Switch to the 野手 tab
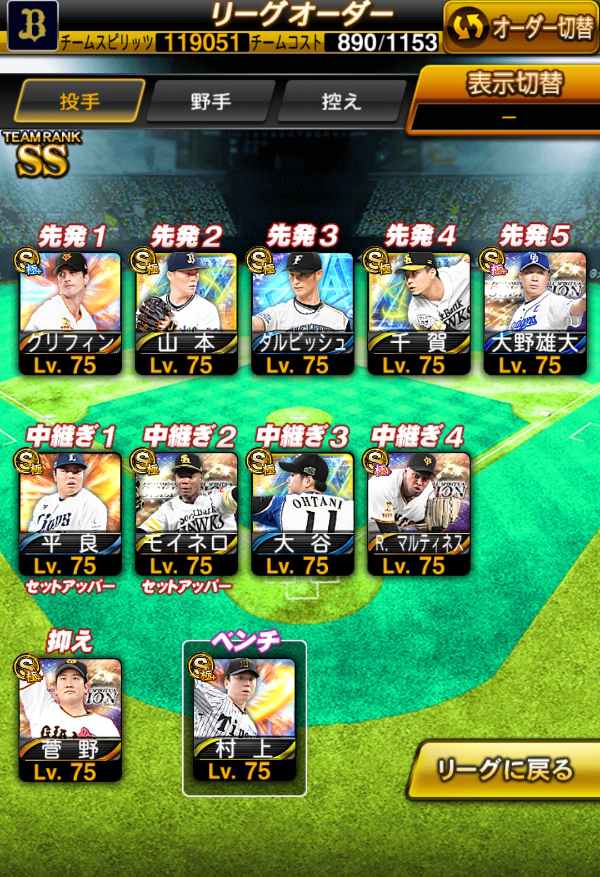The width and height of the screenshot is (600, 877). [210, 101]
